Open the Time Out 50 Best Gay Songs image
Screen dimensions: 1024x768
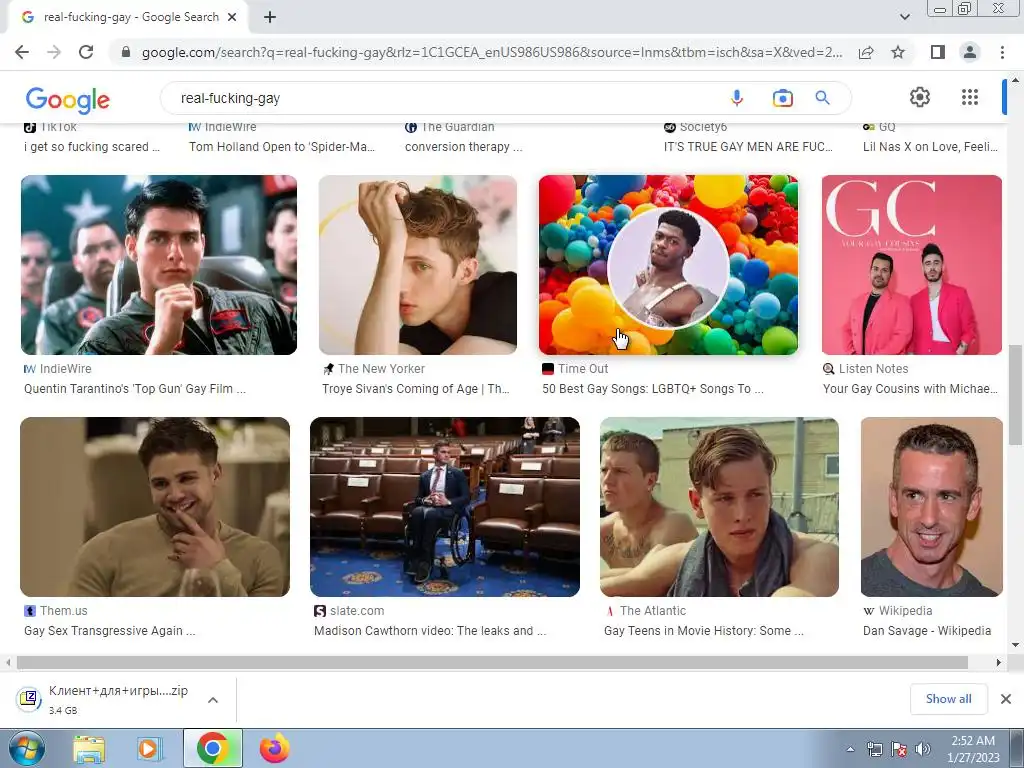[668, 265]
